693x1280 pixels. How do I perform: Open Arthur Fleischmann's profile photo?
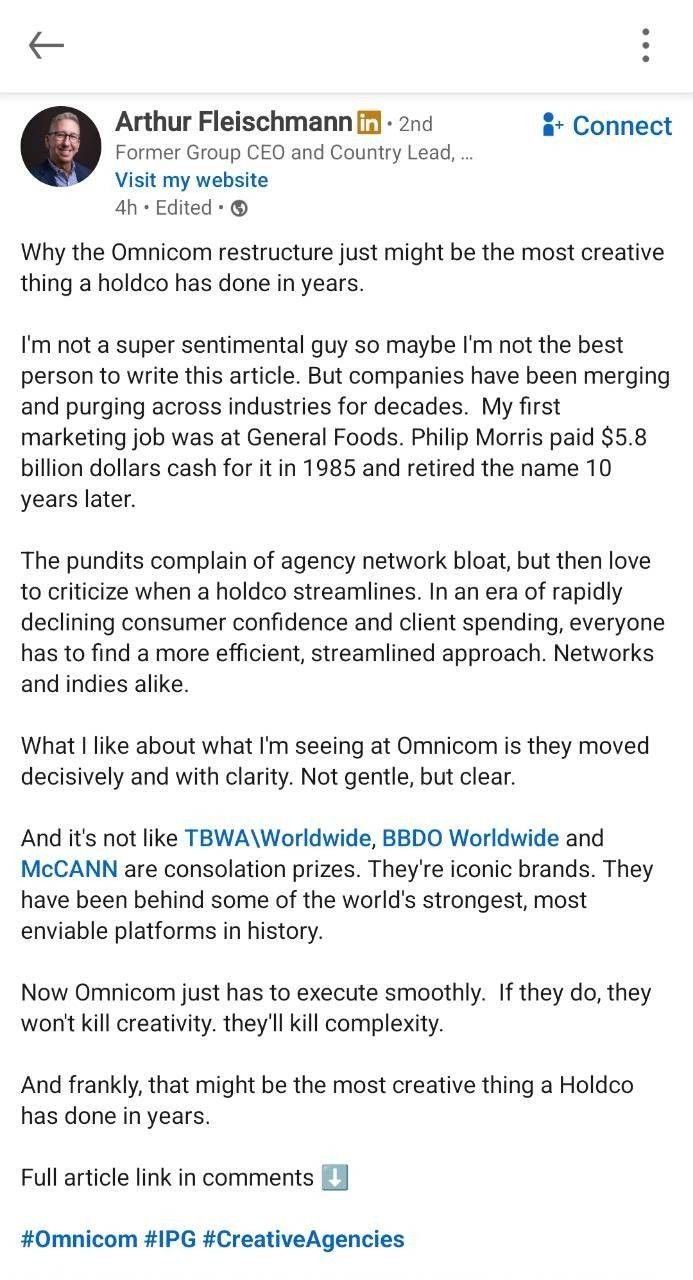point(61,147)
